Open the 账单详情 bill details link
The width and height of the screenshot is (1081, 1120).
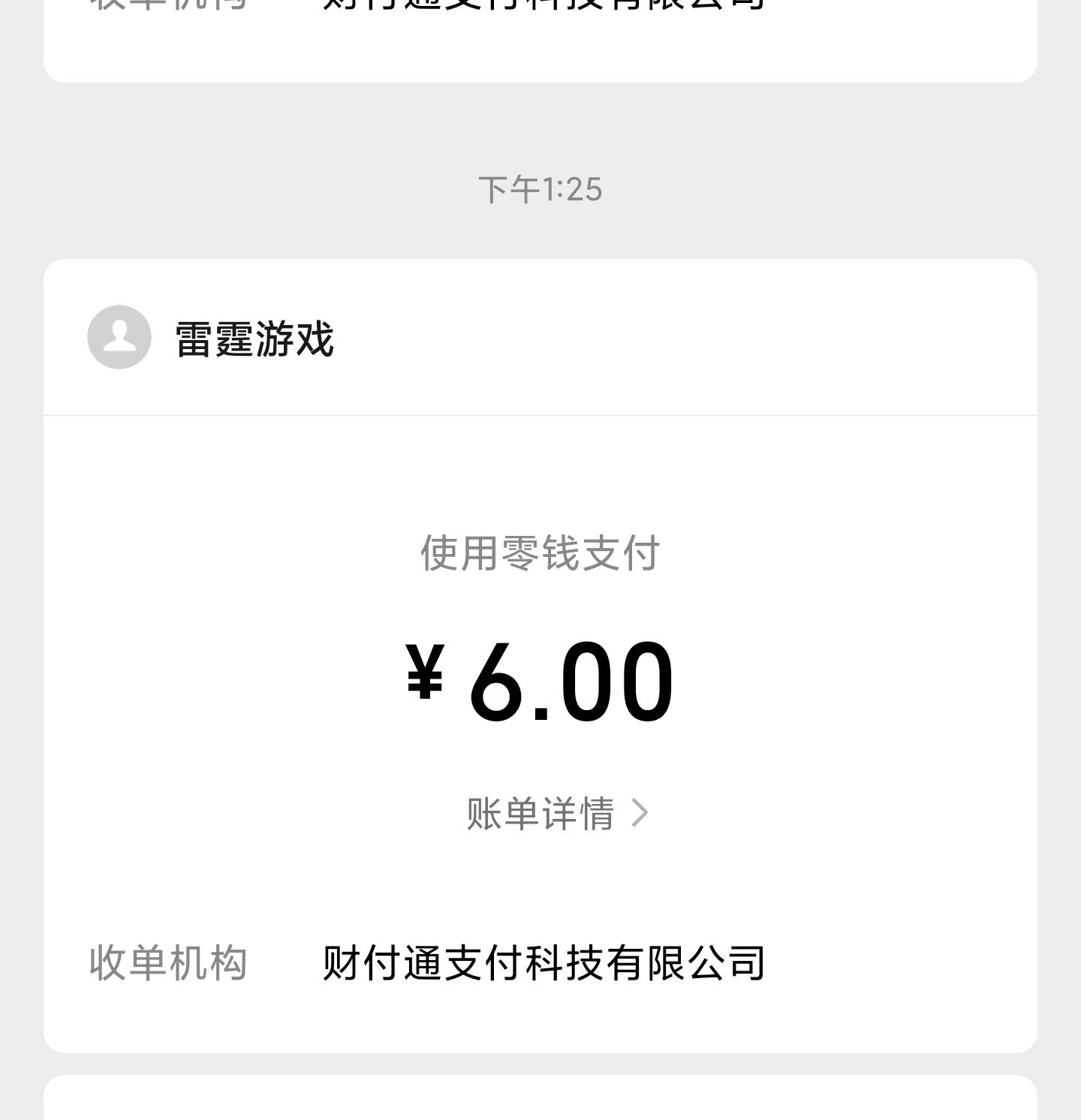(540, 812)
